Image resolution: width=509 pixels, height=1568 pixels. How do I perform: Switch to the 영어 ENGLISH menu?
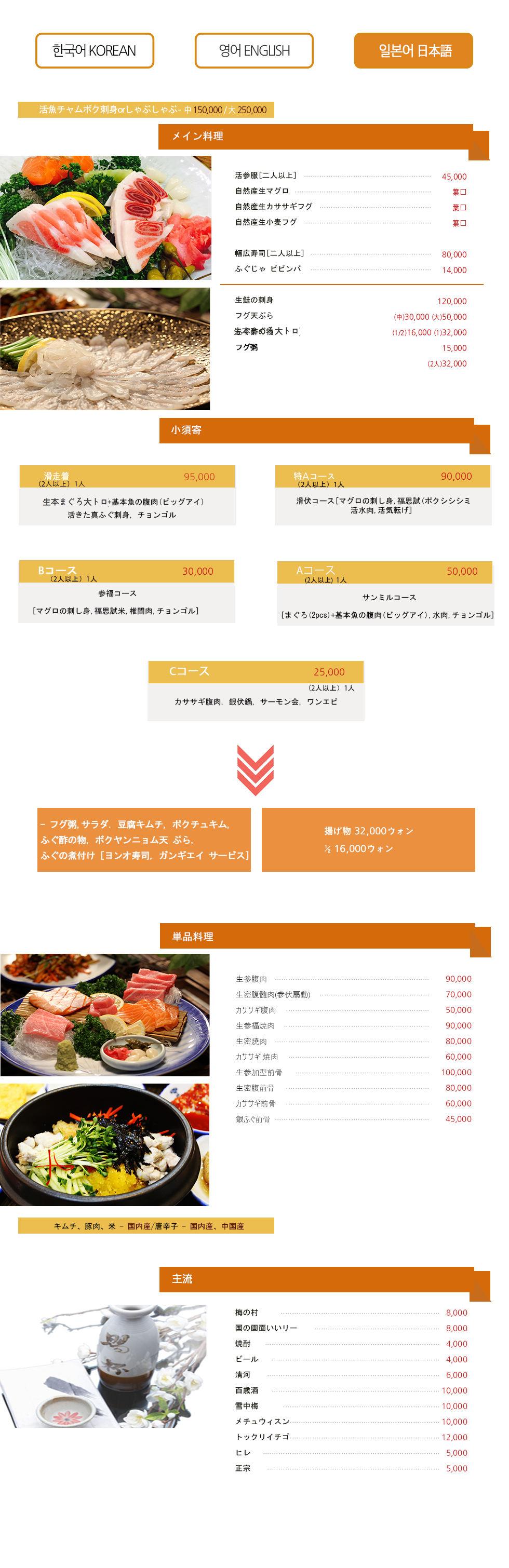click(x=254, y=50)
